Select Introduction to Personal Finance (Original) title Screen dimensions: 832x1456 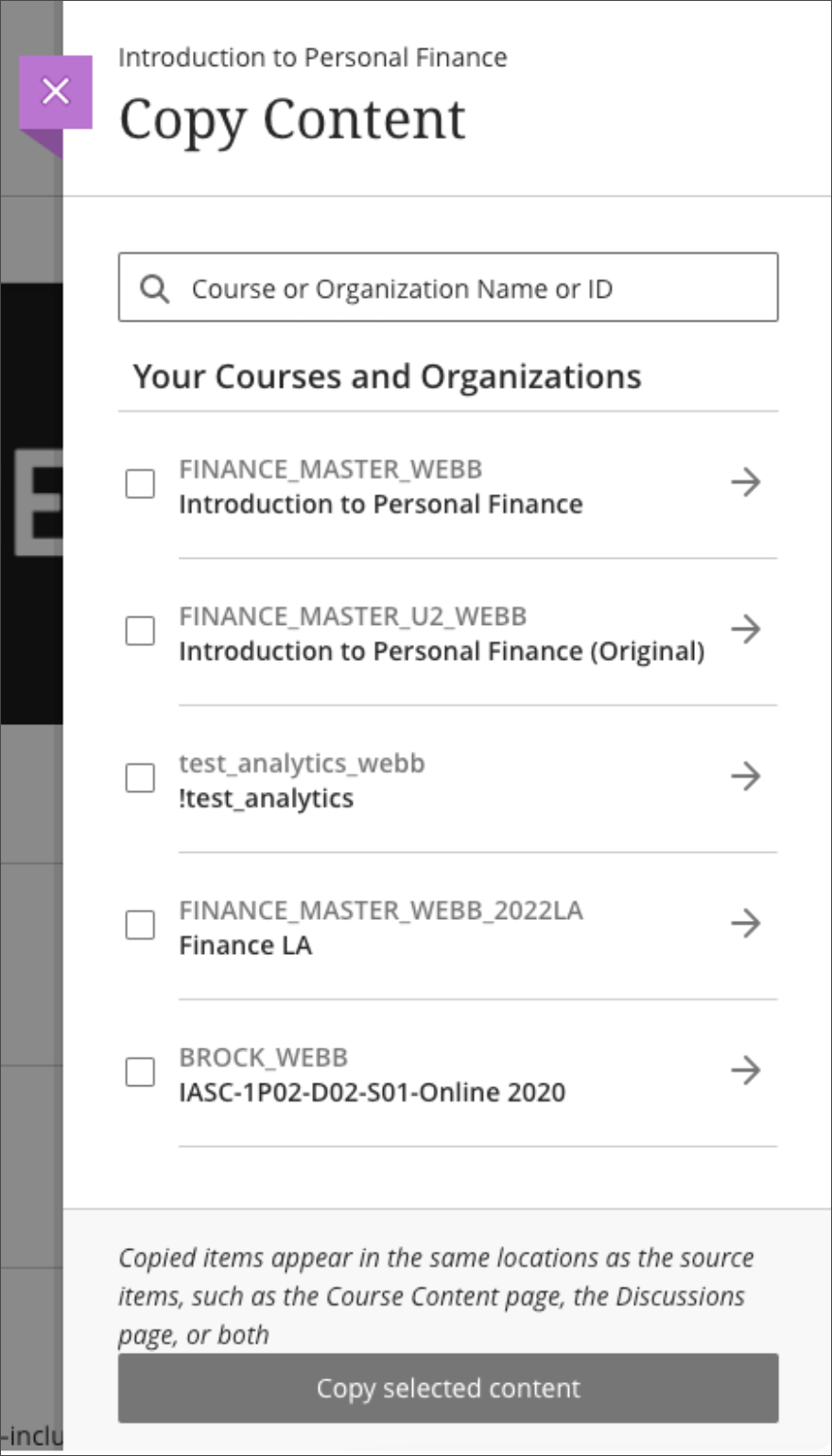(x=442, y=651)
